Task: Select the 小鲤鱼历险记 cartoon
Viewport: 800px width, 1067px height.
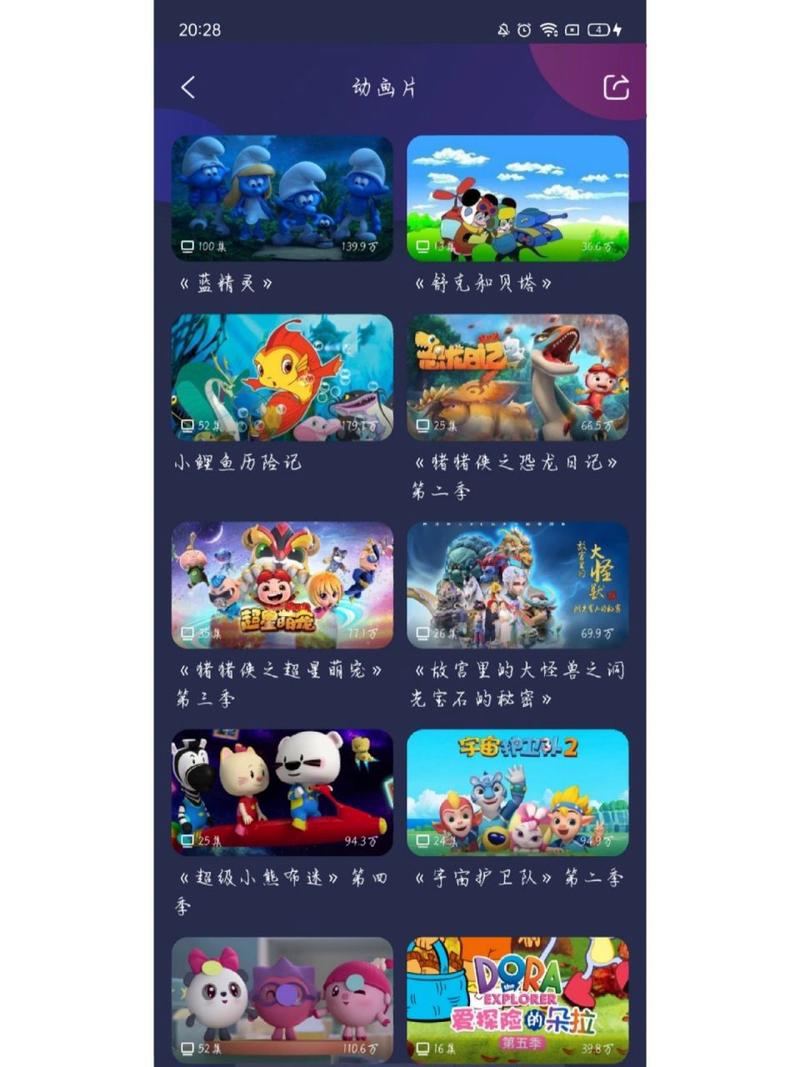Action: (282, 378)
